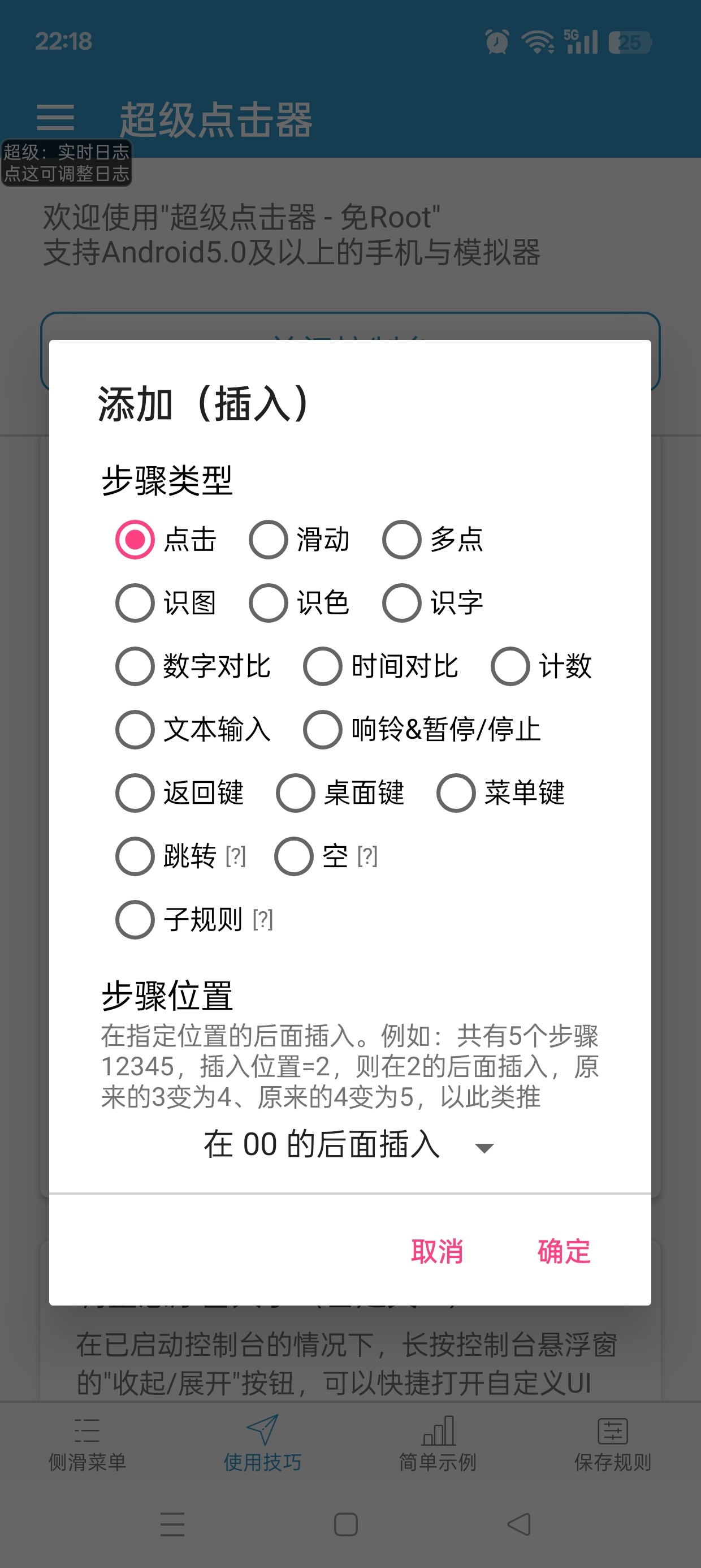Screen dimensions: 701x1568
Task: Choose 数字对比 step type
Action: pos(193,666)
